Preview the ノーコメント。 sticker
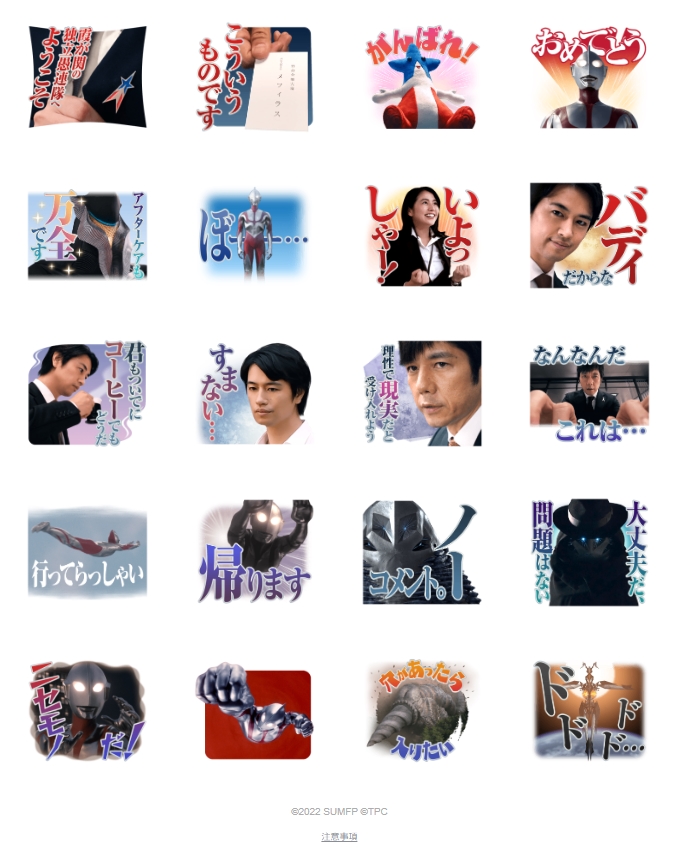The height and width of the screenshot is (850, 680). coord(421,552)
